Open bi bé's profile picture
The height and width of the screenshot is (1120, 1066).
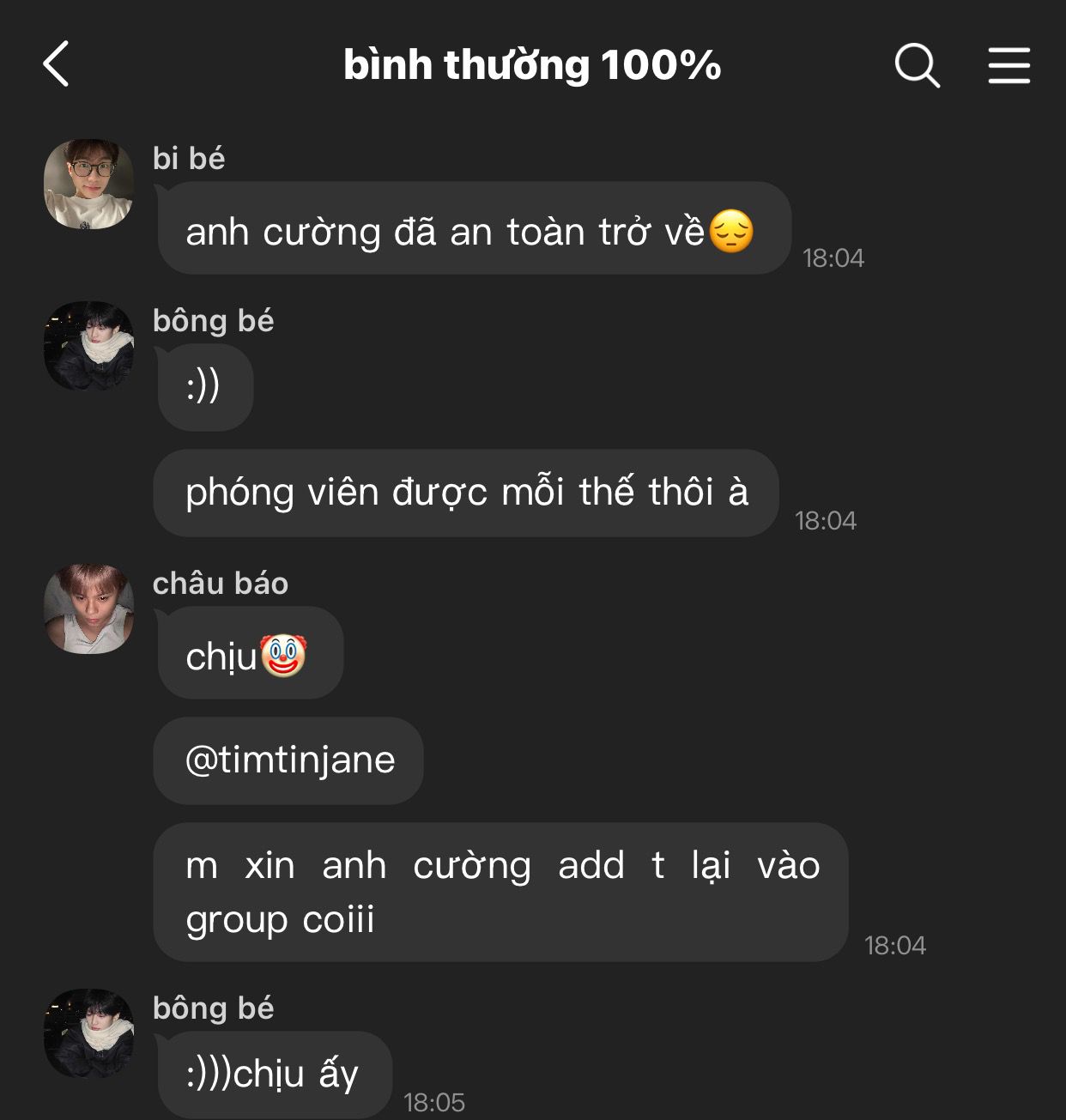88,184
